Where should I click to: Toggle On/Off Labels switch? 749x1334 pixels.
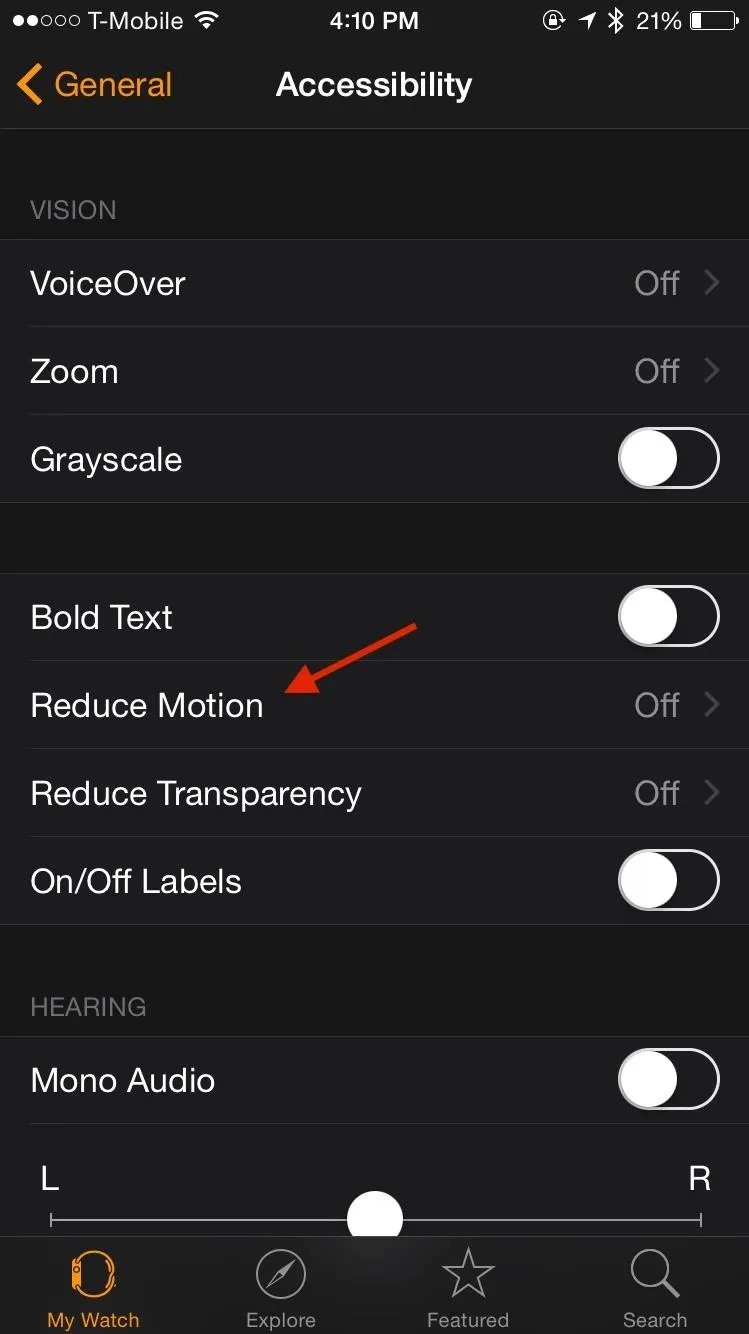(x=669, y=881)
